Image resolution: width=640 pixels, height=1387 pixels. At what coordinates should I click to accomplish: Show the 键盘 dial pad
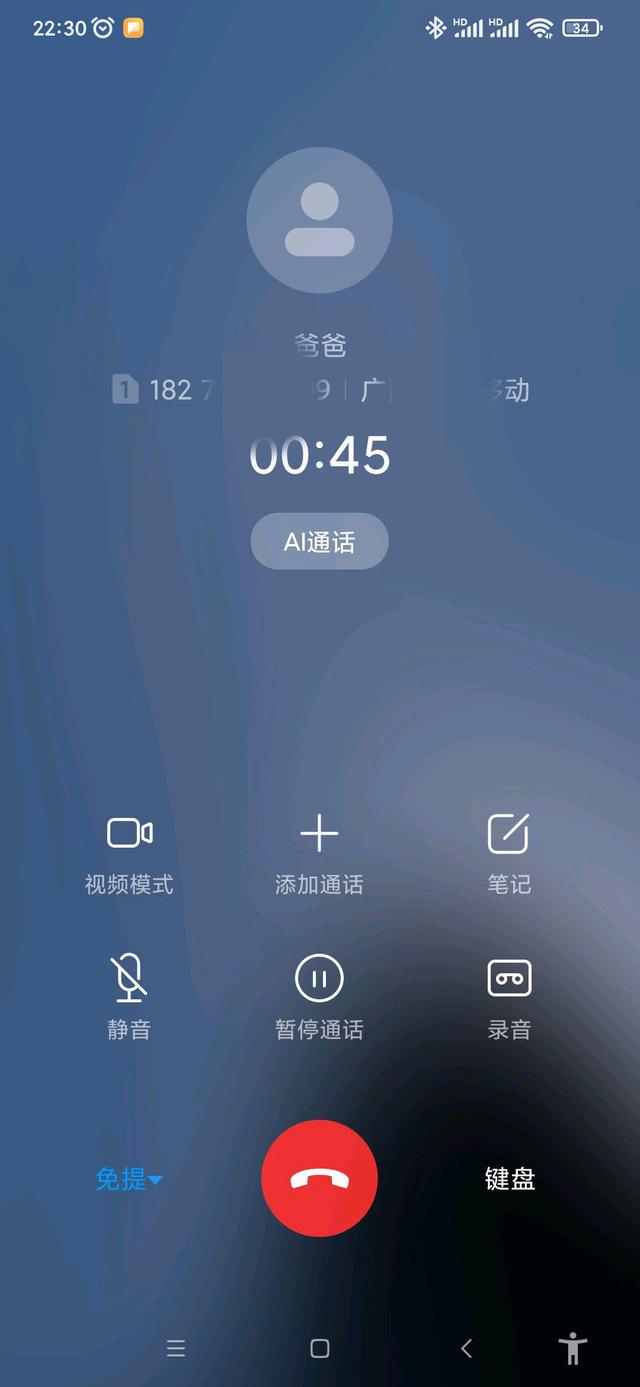tap(510, 1179)
